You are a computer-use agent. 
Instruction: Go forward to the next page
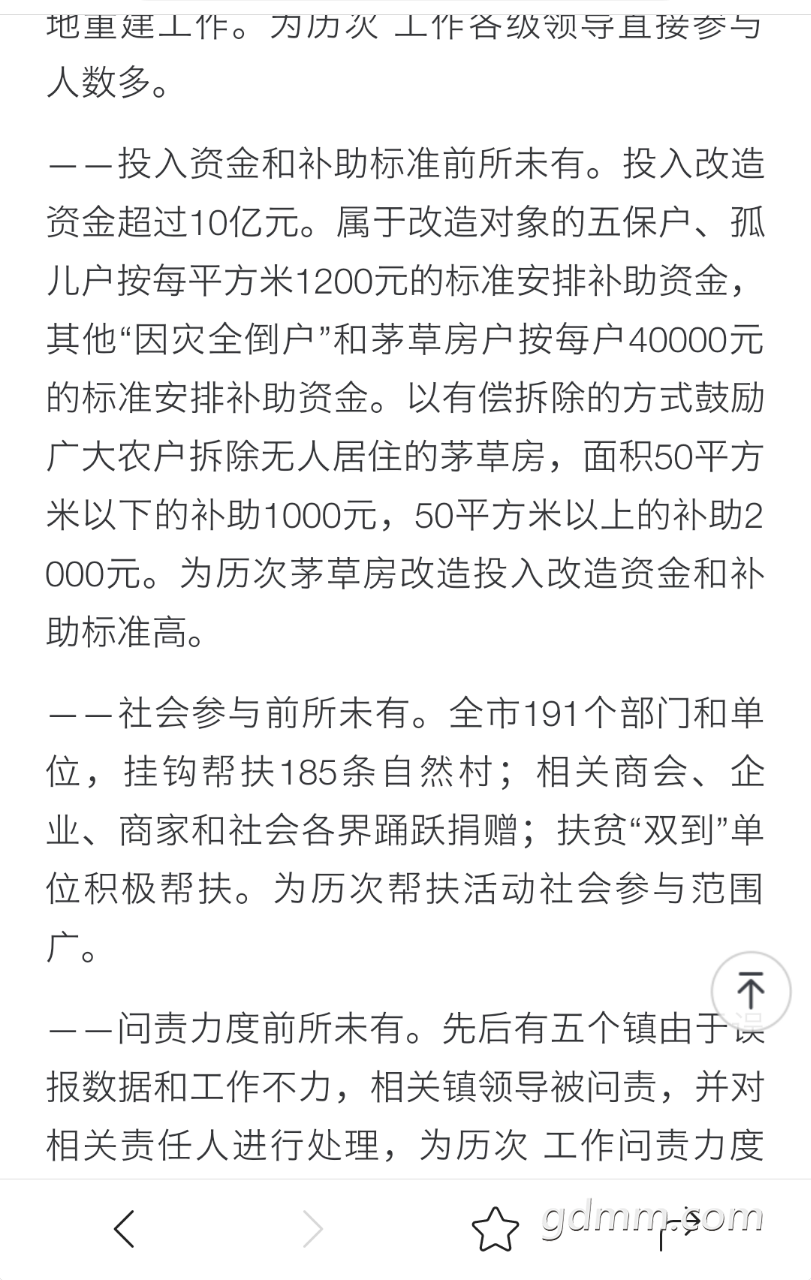coord(312,1229)
